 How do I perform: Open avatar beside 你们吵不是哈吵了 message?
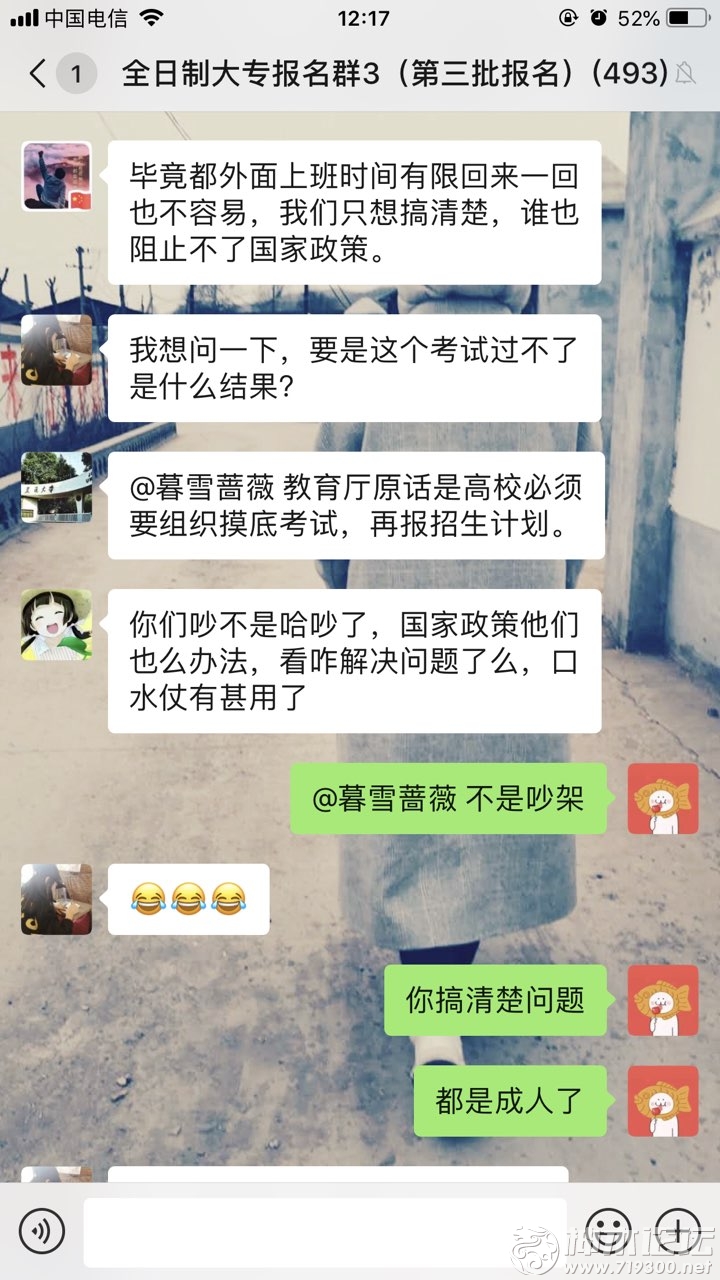(x=57, y=624)
